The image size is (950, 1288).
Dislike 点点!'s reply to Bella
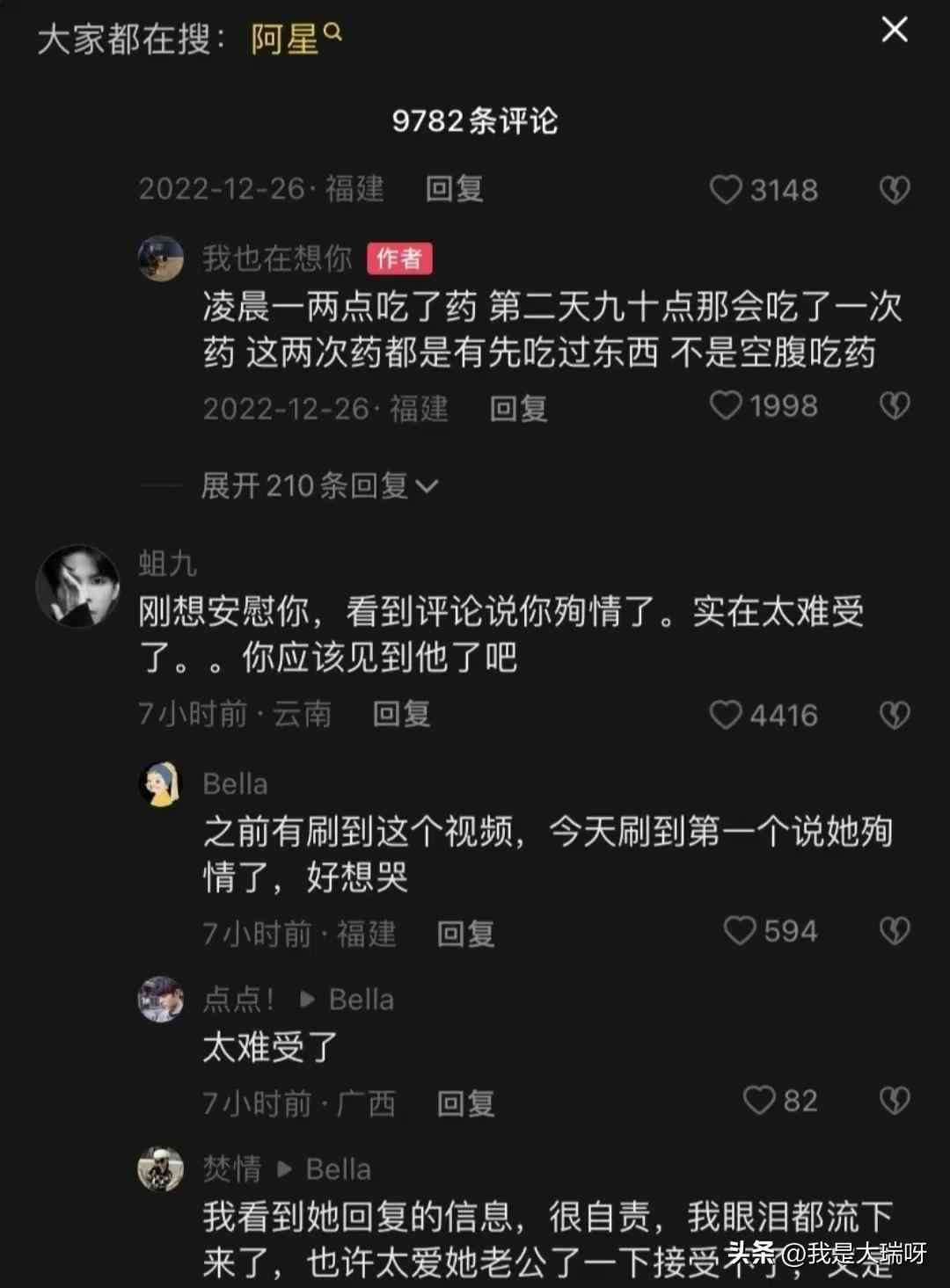pos(894,1101)
